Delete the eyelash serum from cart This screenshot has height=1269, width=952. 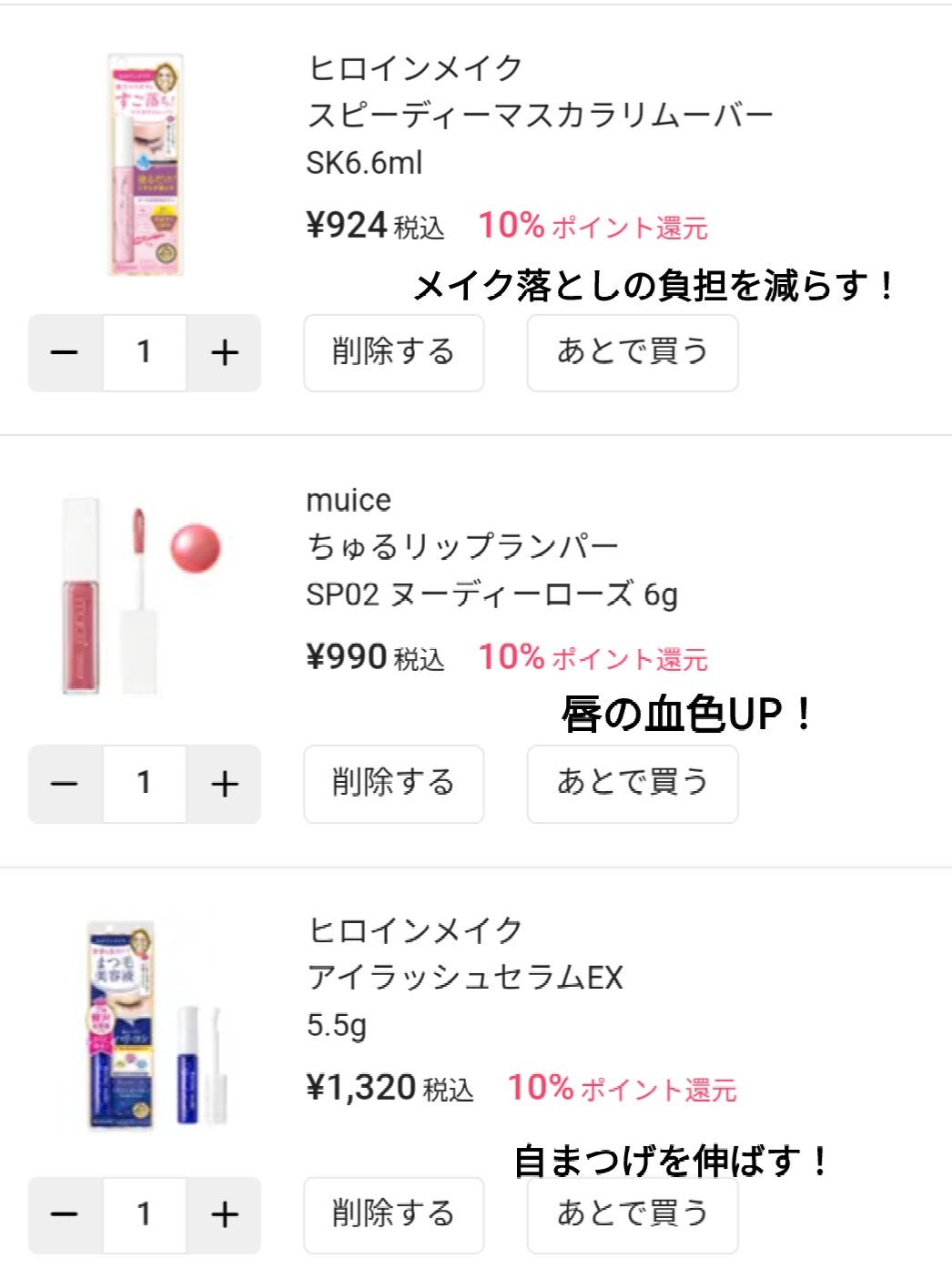(x=394, y=1213)
